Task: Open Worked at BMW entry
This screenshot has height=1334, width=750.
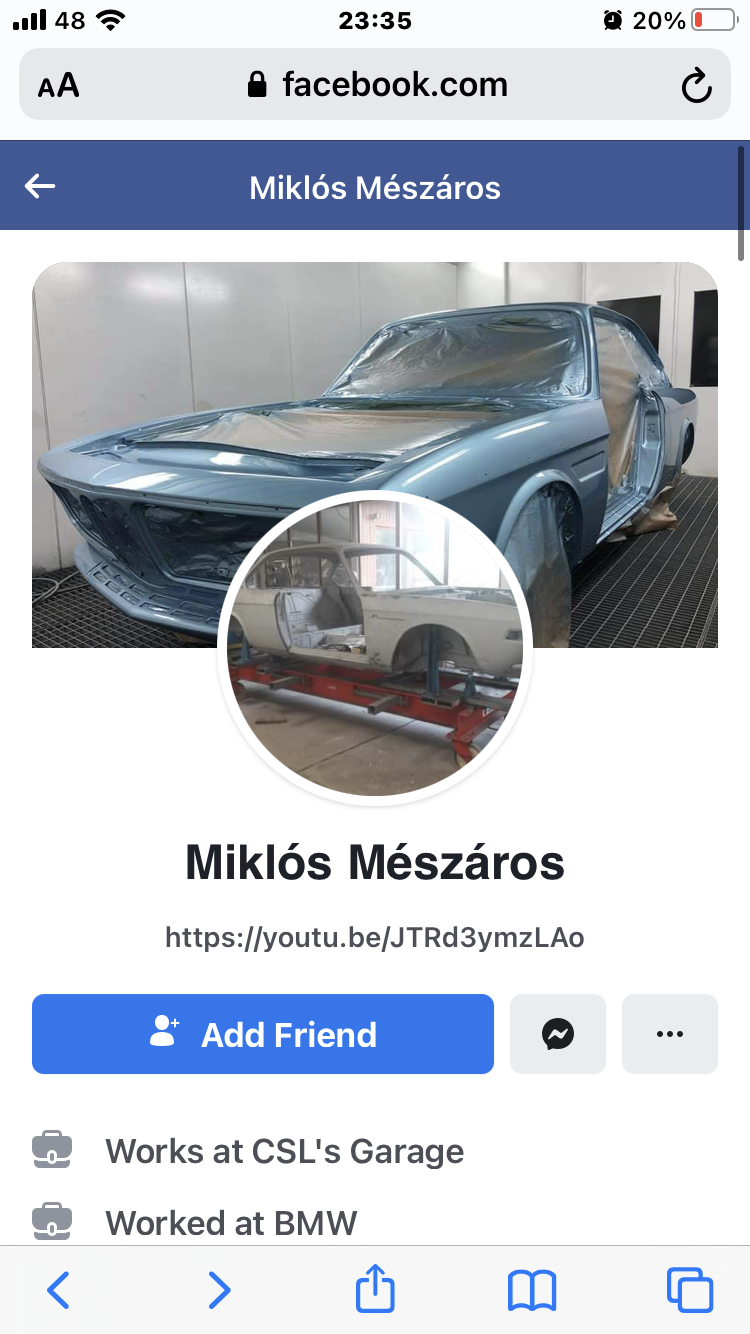Action: coord(231,1222)
